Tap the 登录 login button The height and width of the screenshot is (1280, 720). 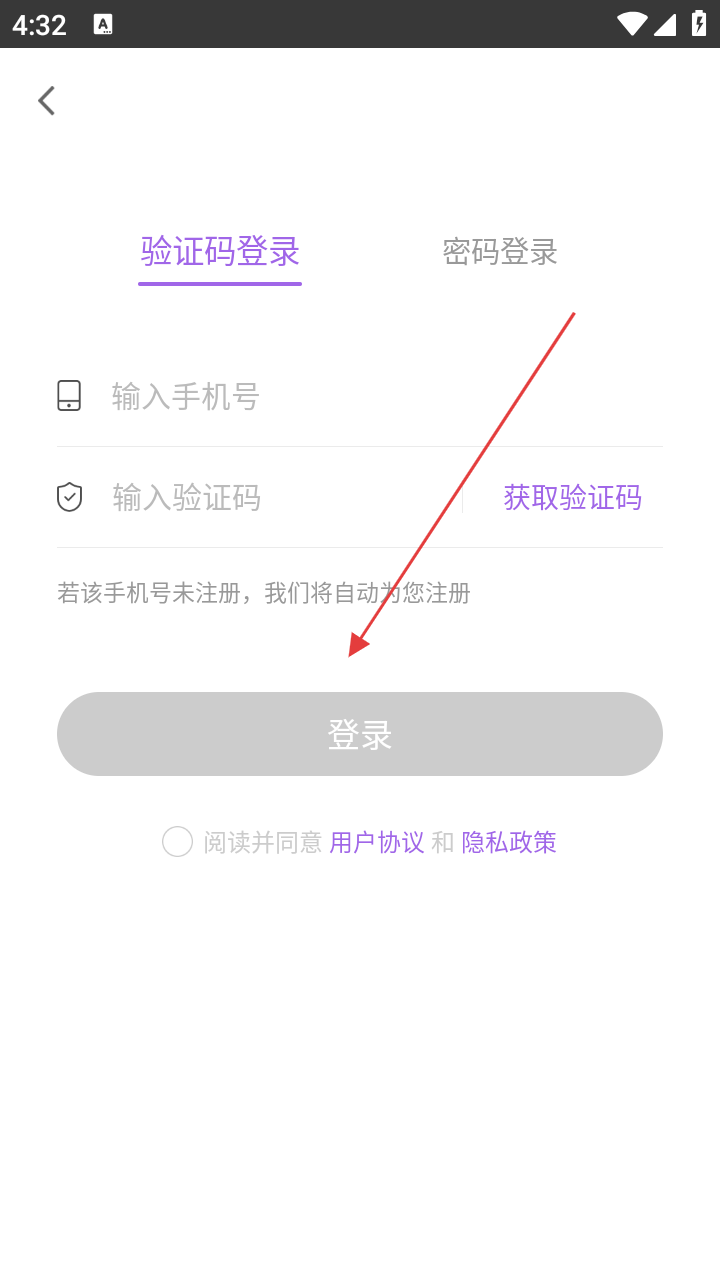pyautogui.click(x=360, y=734)
